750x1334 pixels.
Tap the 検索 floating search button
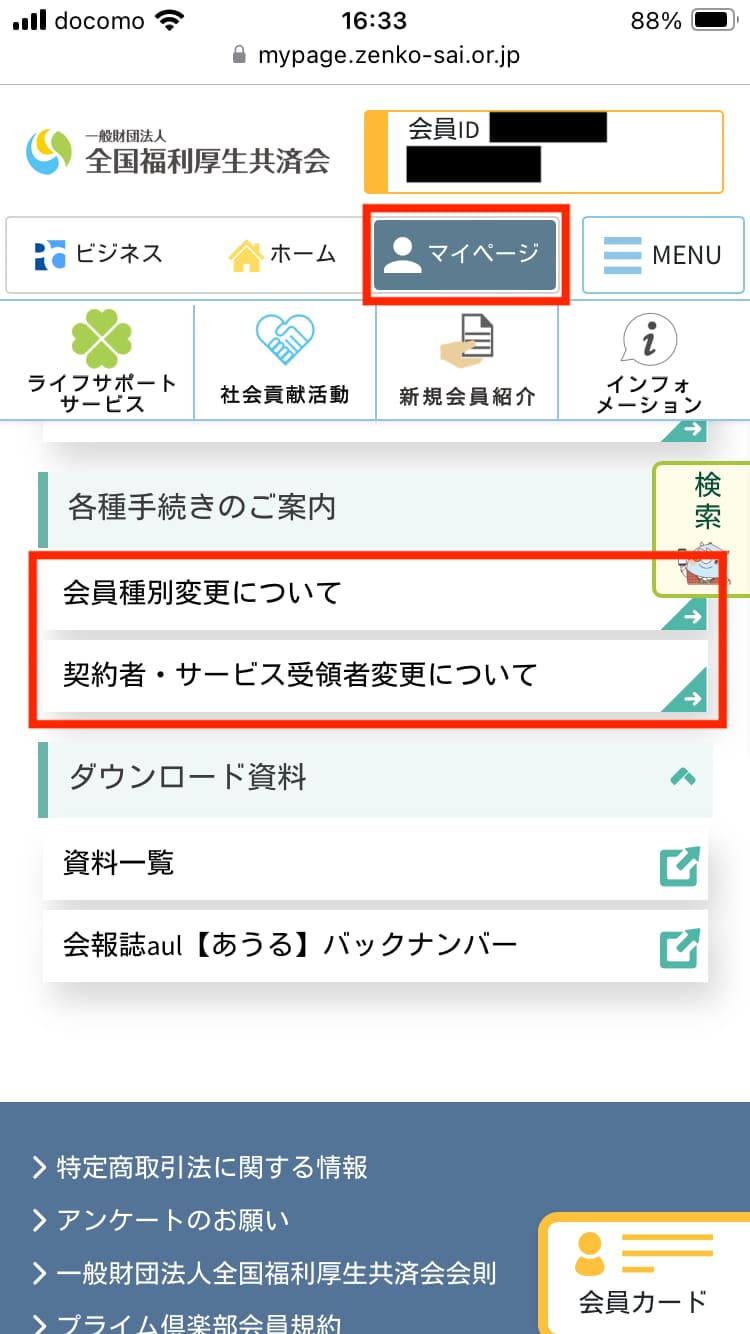click(705, 528)
